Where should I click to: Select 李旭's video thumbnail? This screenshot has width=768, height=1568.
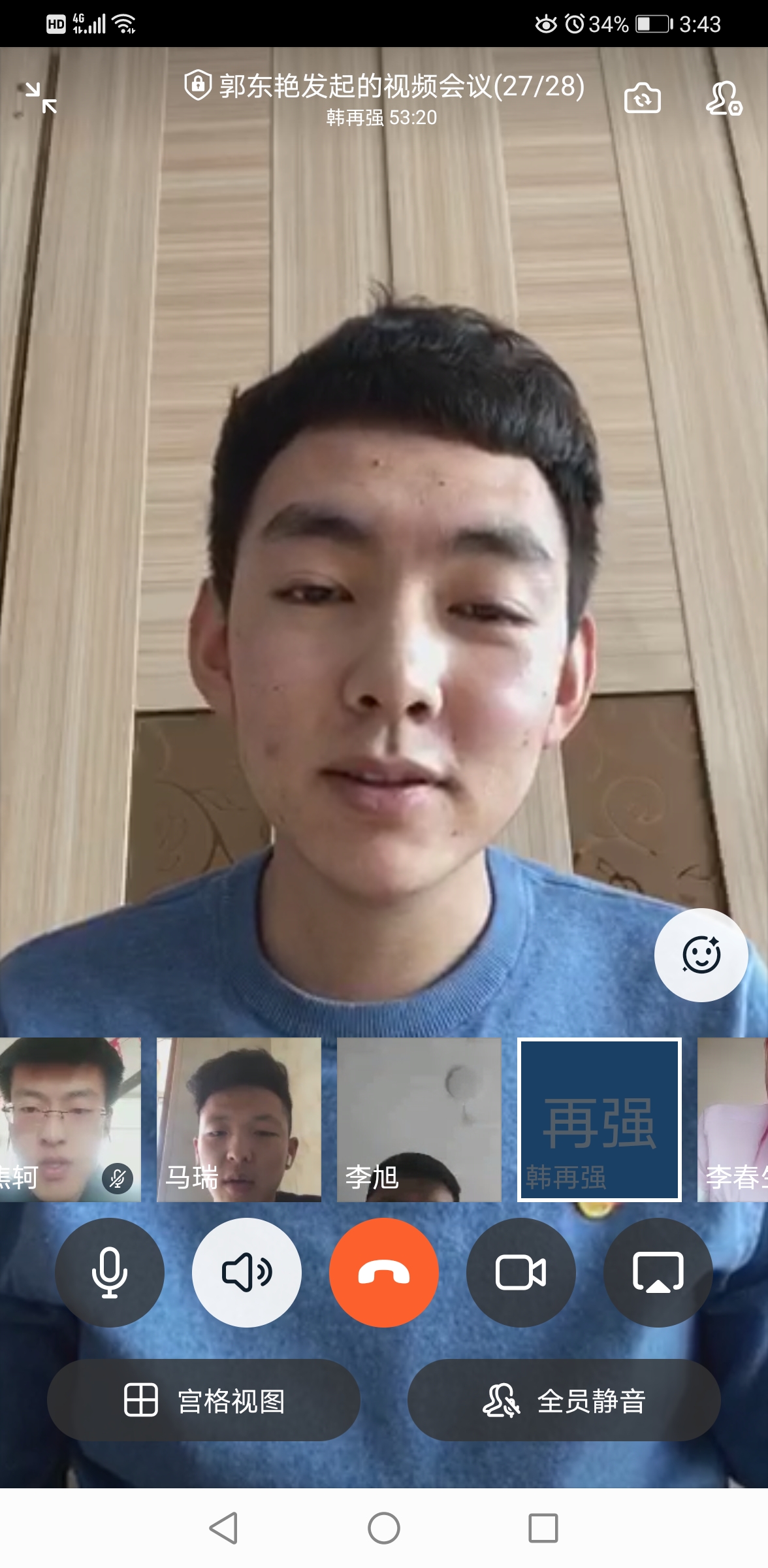click(419, 1119)
